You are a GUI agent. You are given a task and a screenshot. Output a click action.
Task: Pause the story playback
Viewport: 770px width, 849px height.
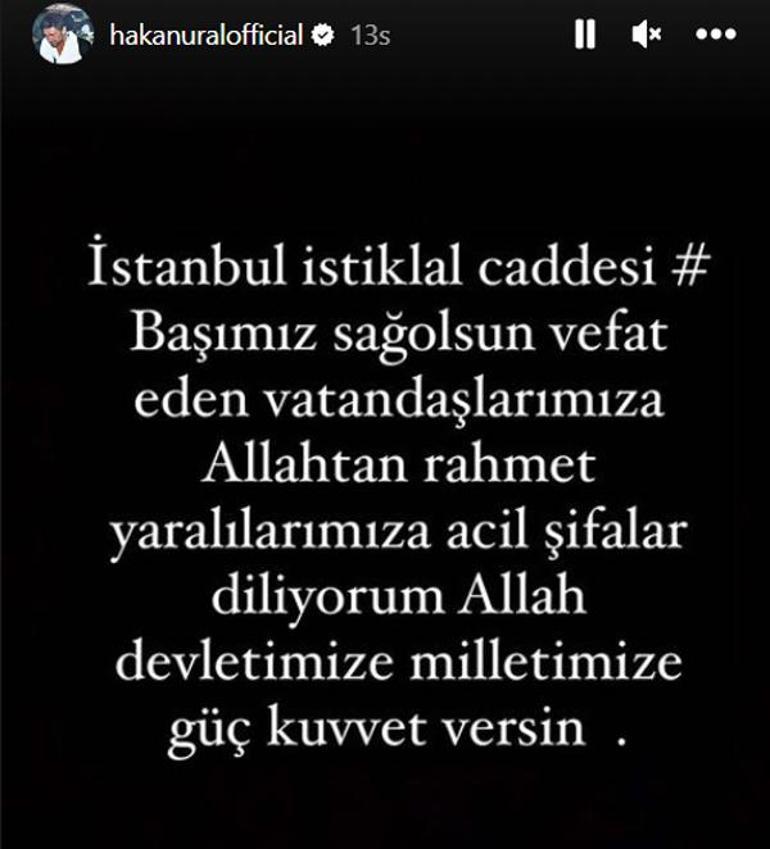pos(585,36)
